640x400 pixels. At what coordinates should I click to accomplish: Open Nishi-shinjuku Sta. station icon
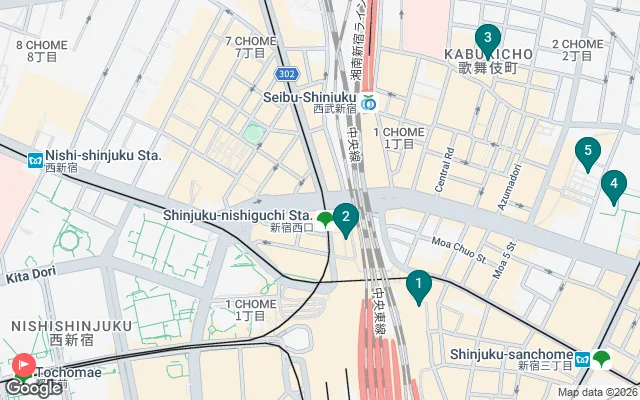click(x=35, y=158)
